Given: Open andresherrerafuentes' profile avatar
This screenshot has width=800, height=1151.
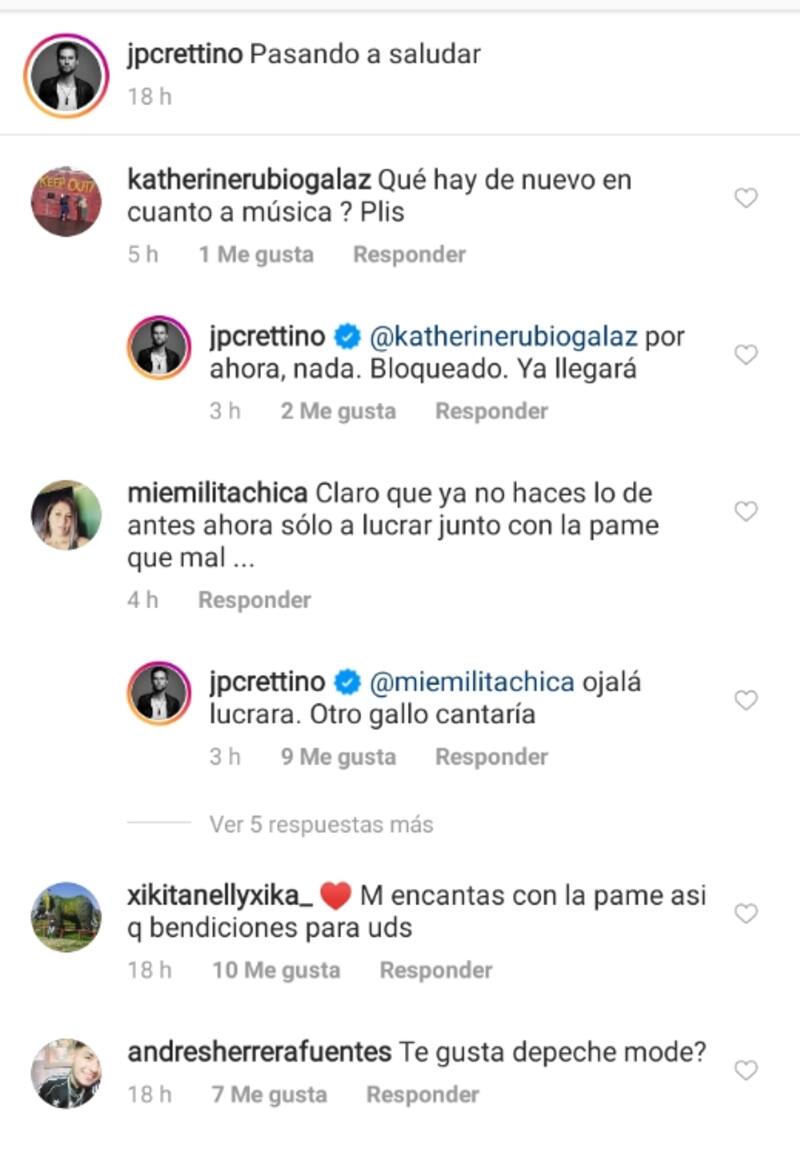Looking at the screenshot, I should point(67,1073).
